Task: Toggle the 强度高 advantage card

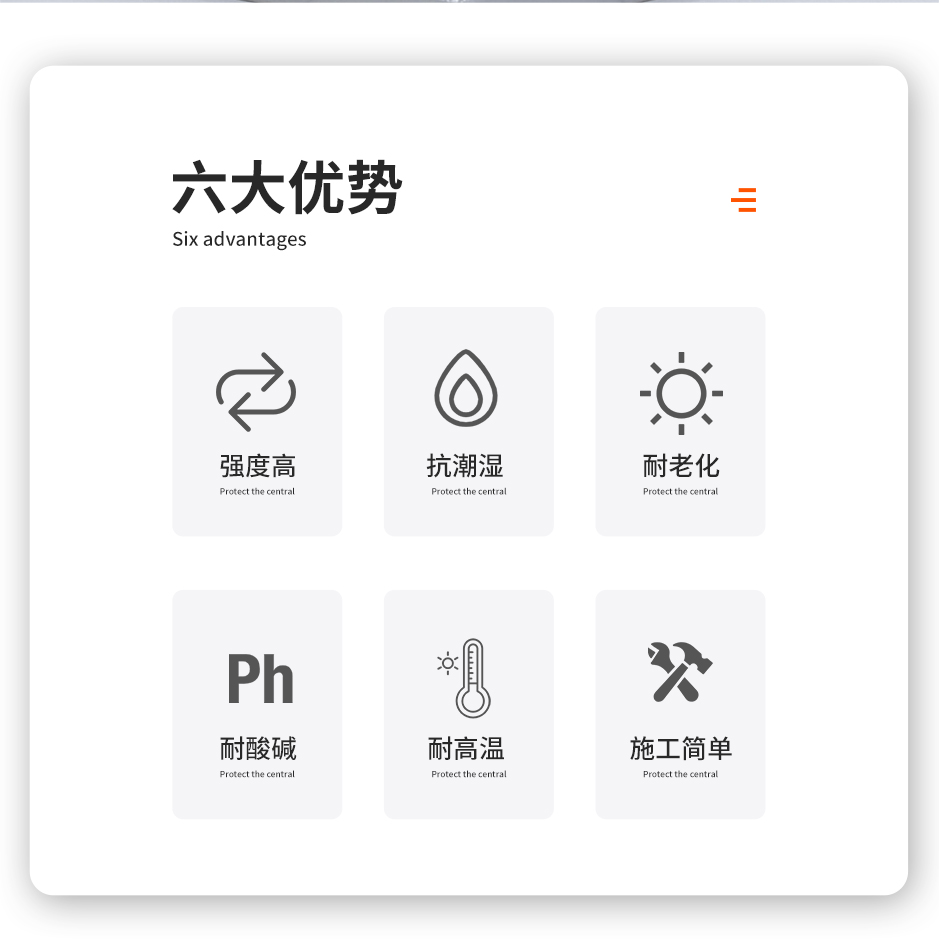Action: 256,421
